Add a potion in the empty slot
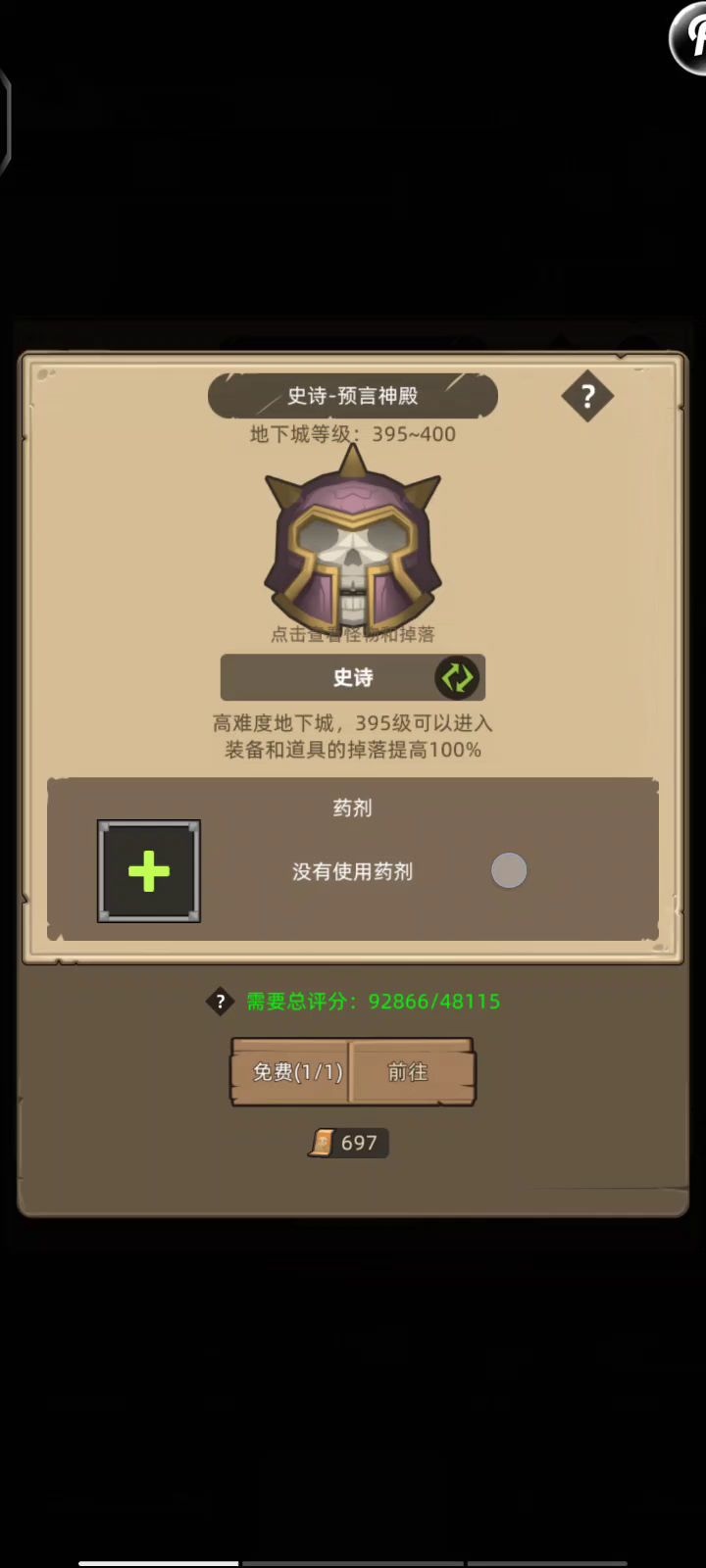 [x=149, y=871]
